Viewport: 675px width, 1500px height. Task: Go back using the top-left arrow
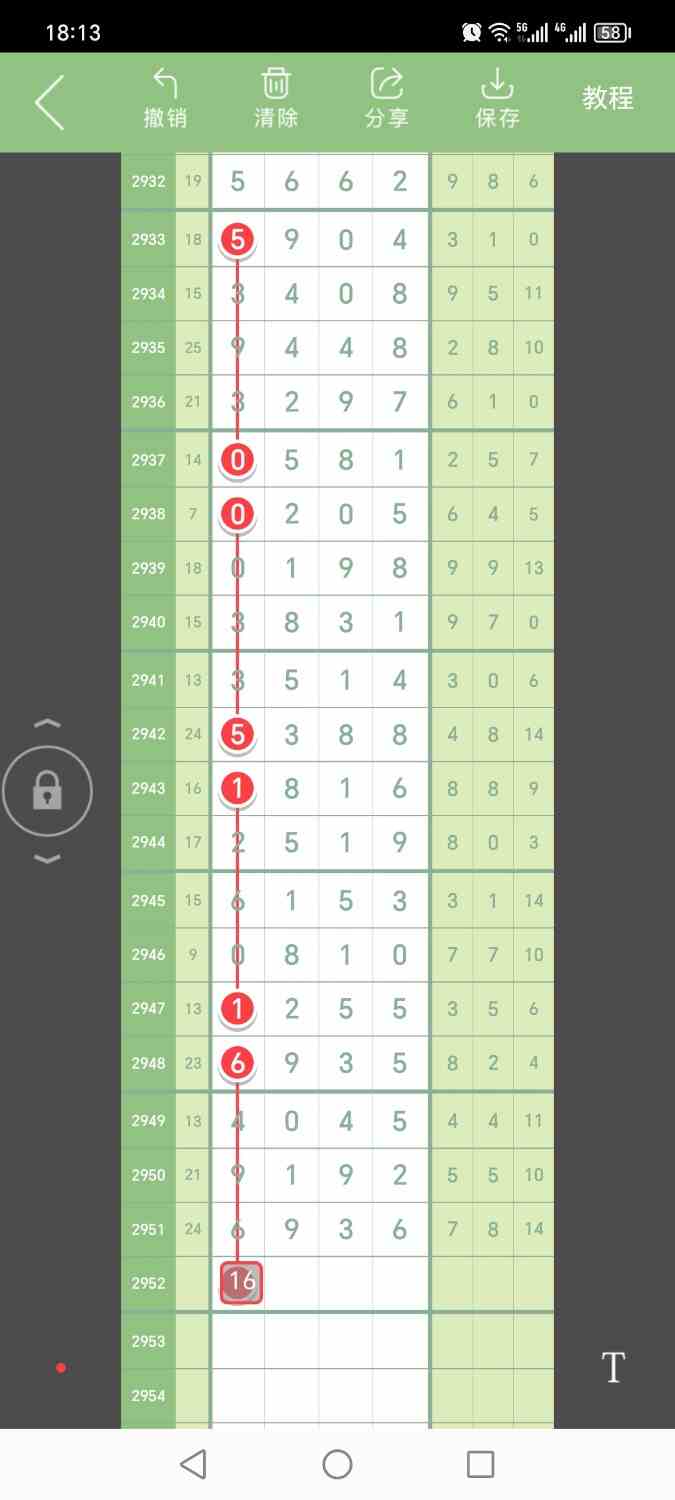[49, 102]
